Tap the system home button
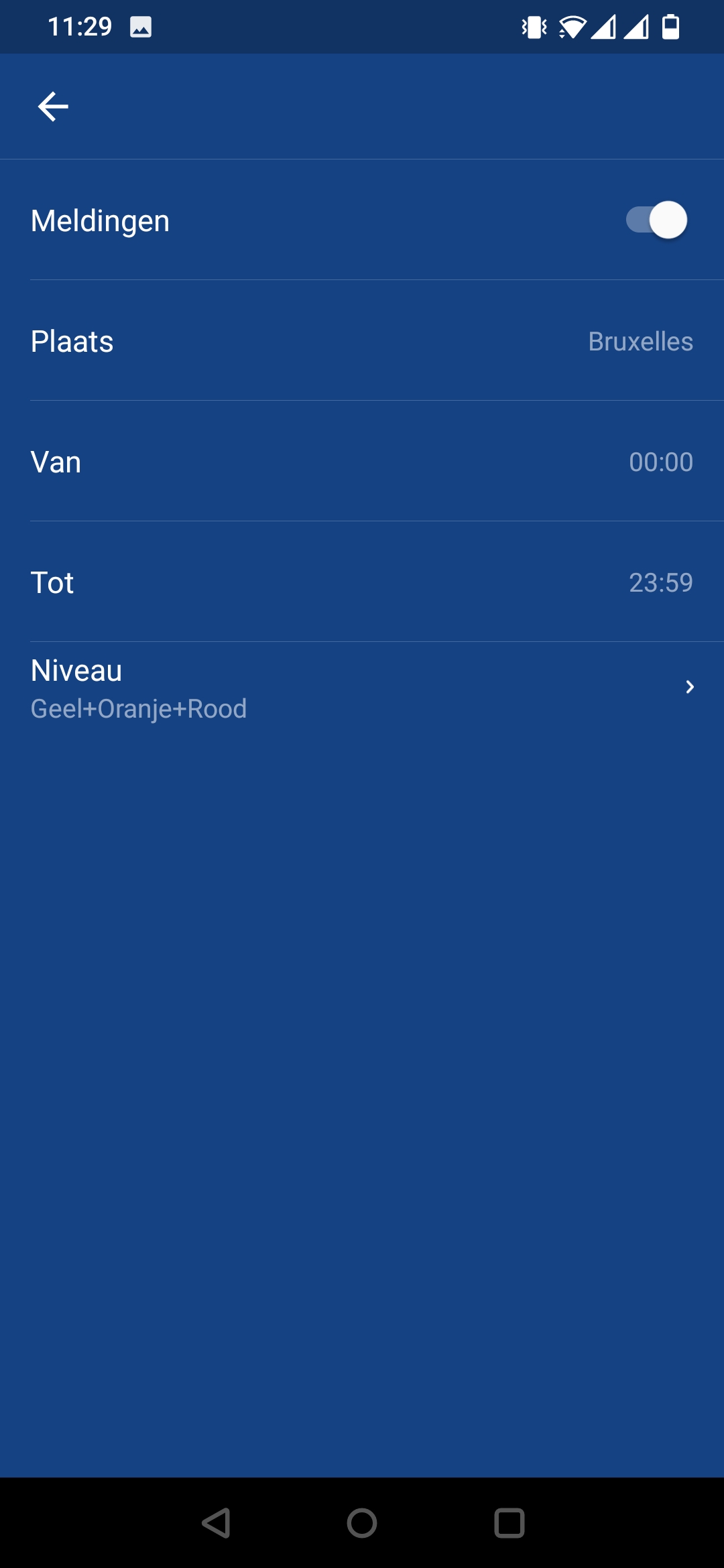Viewport: 724px width, 1568px height. [362, 1522]
